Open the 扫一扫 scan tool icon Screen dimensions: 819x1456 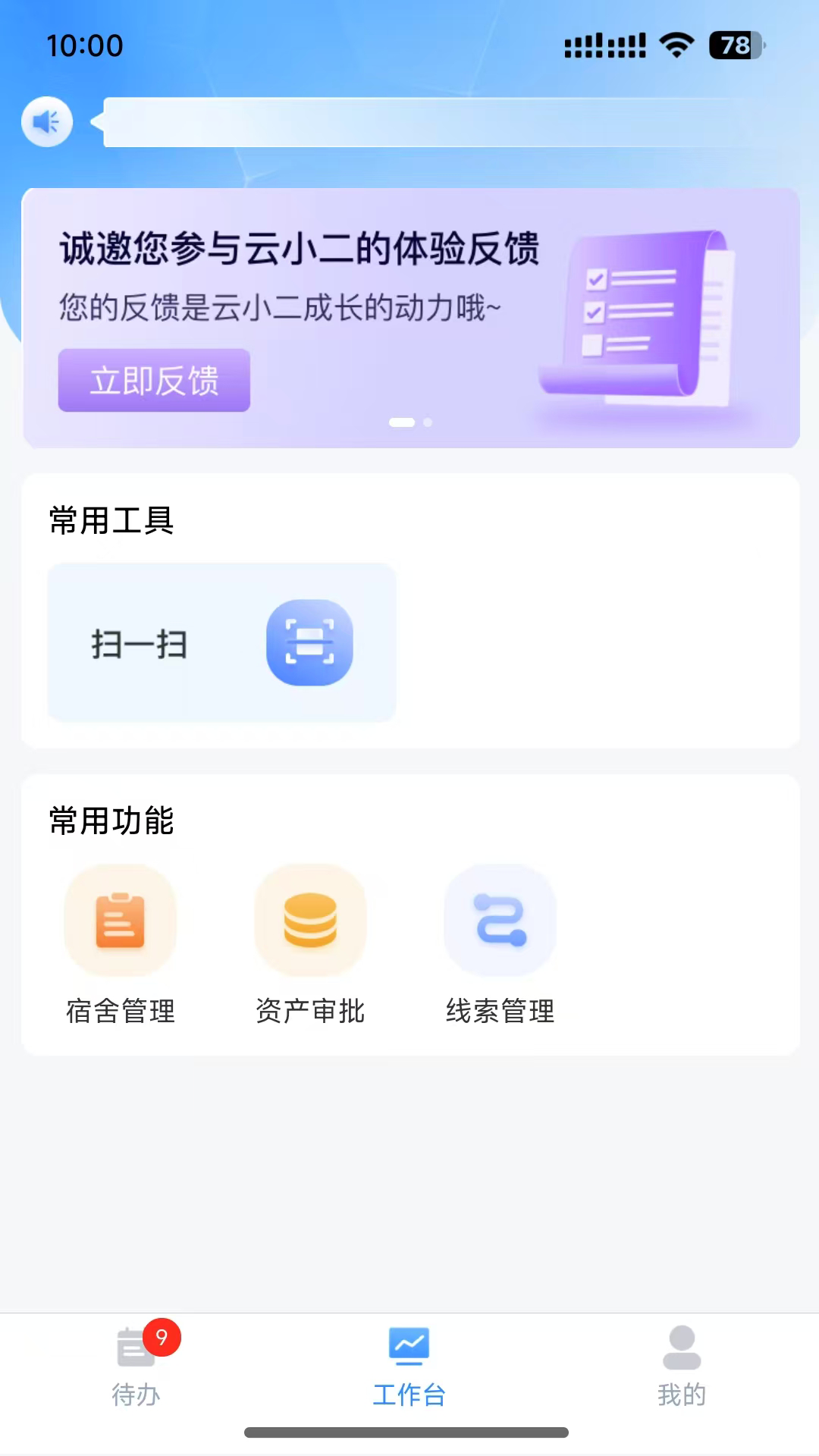pos(309,643)
